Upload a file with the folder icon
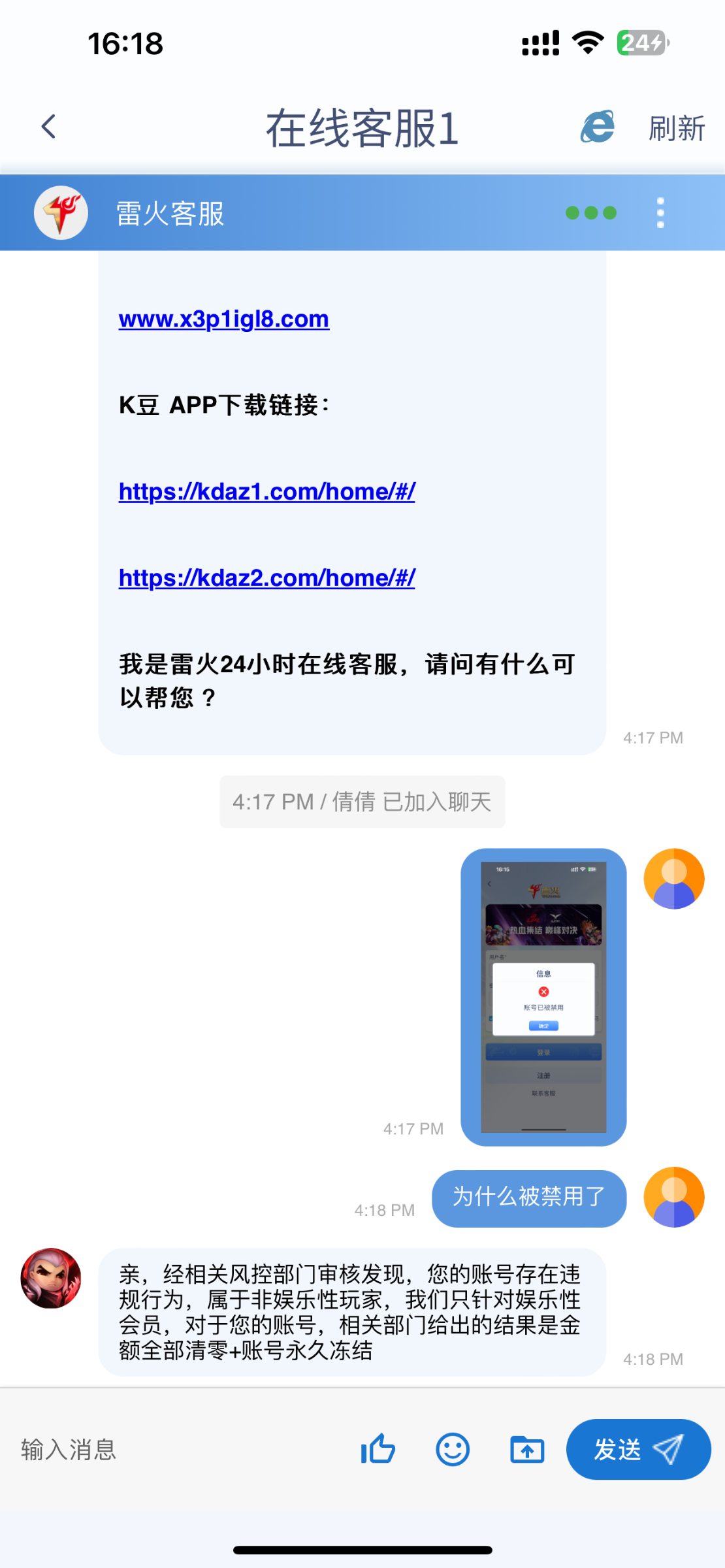The image size is (725, 1568). 527,1449
